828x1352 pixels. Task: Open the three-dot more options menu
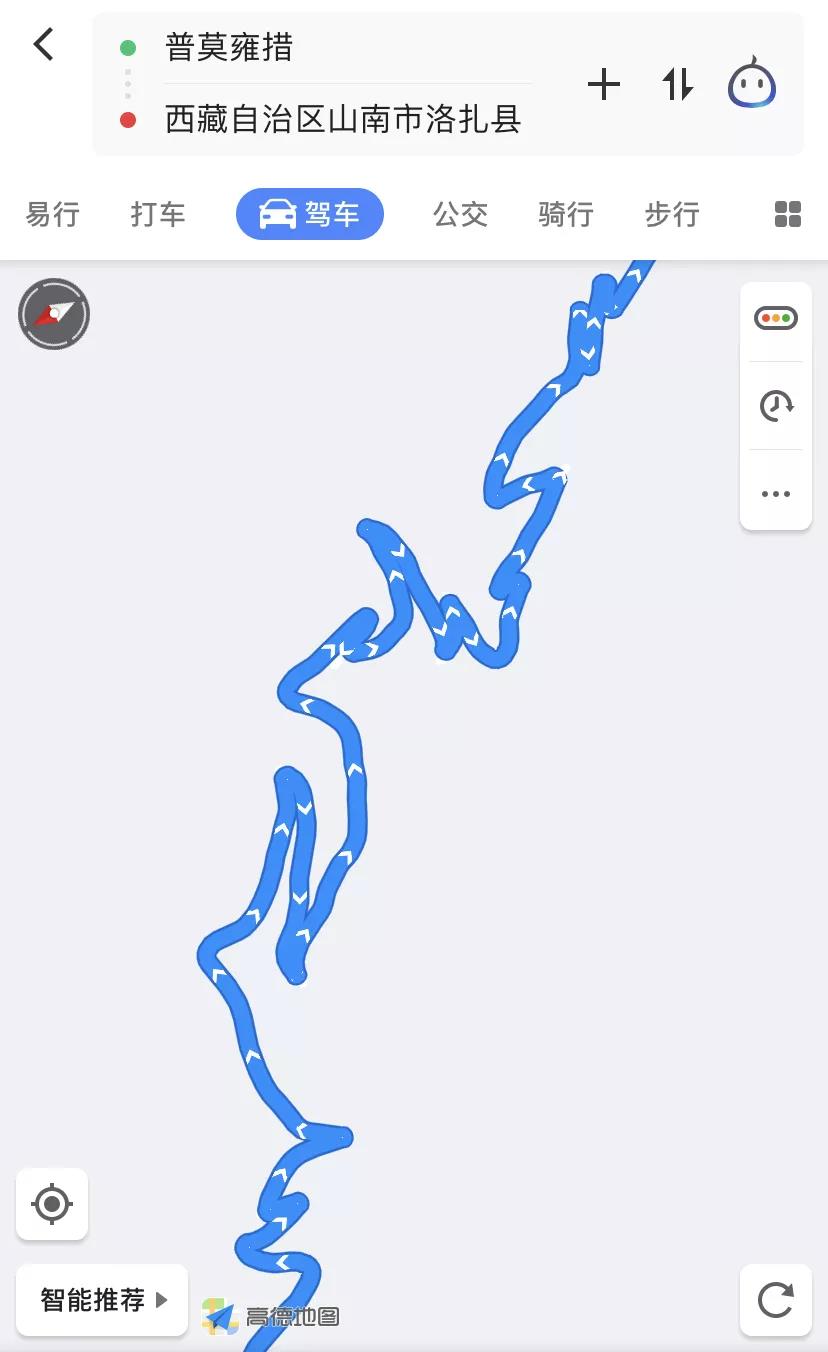click(x=776, y=494)
